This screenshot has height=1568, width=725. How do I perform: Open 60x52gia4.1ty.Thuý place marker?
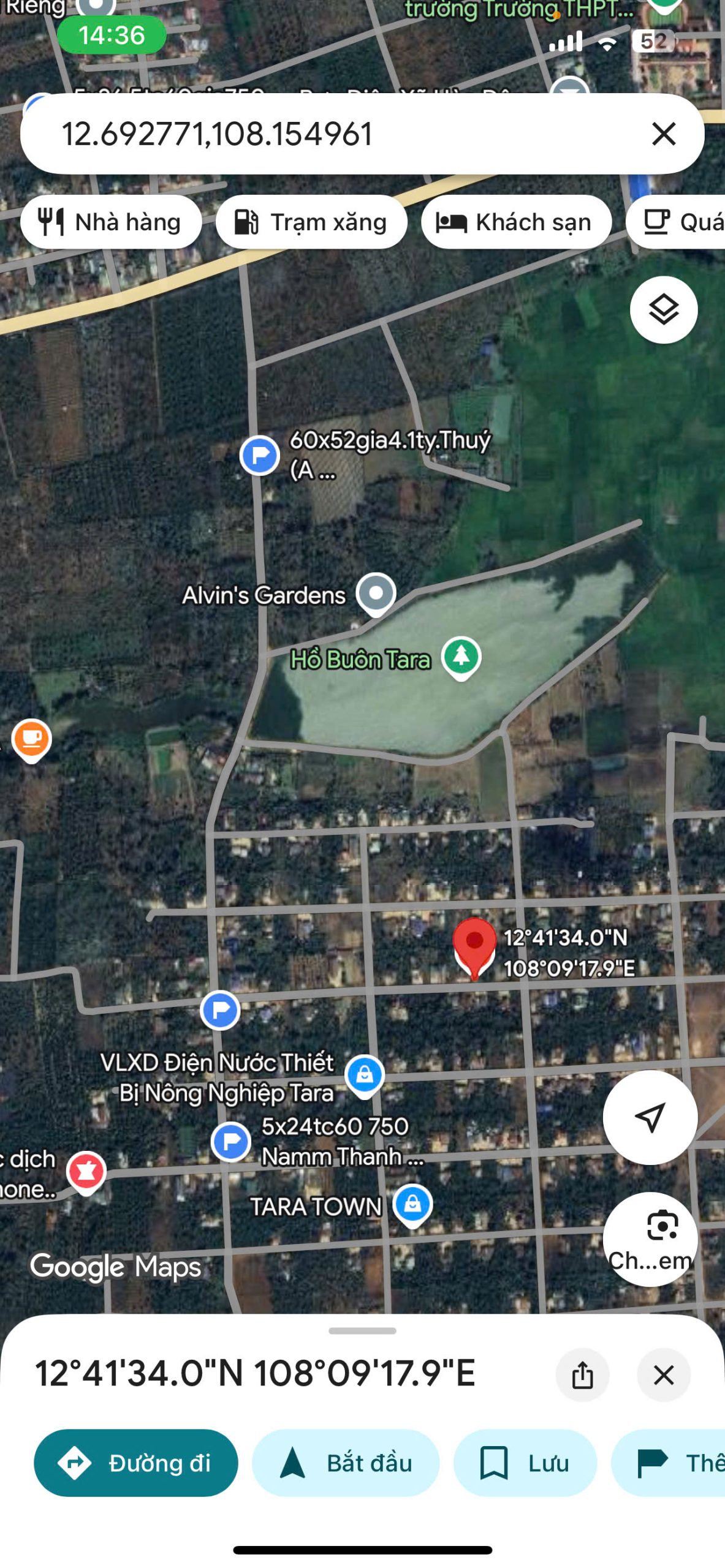(260, 455)
